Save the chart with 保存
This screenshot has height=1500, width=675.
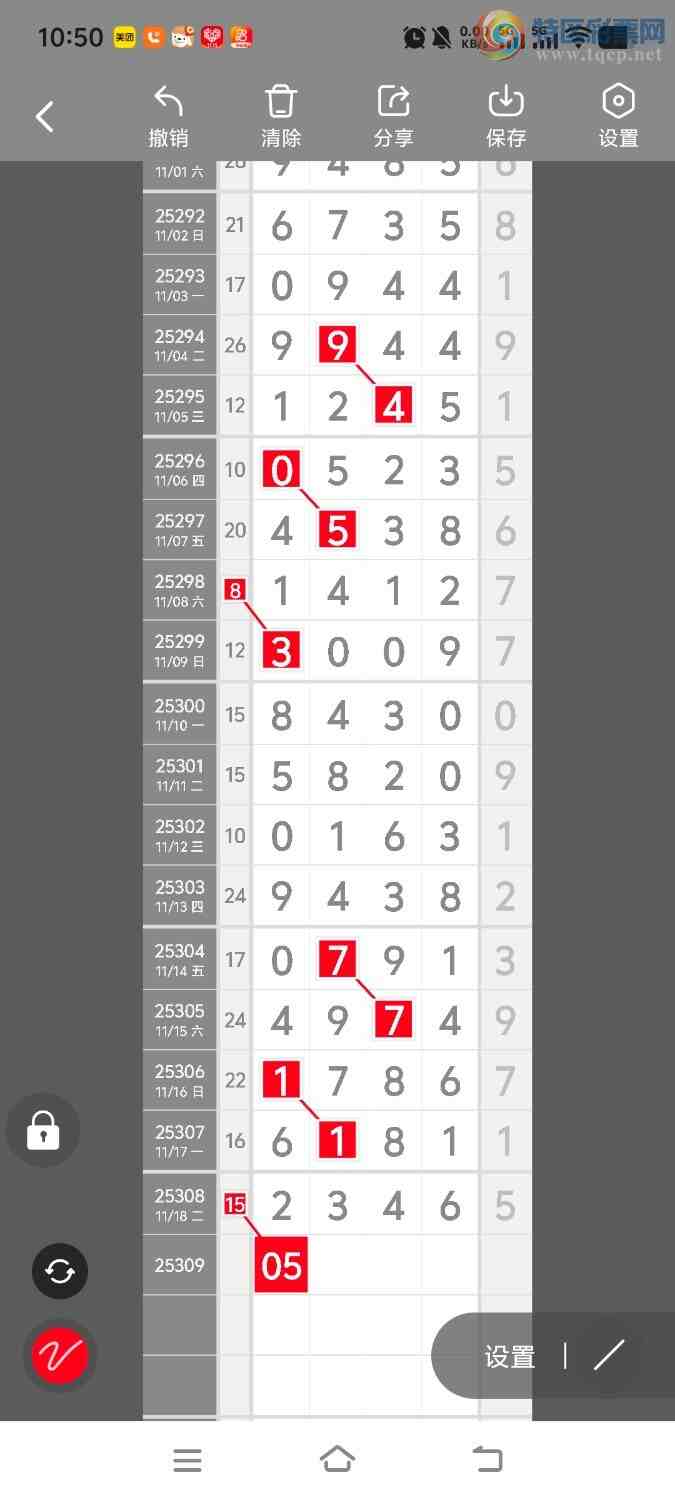(506, 117)
